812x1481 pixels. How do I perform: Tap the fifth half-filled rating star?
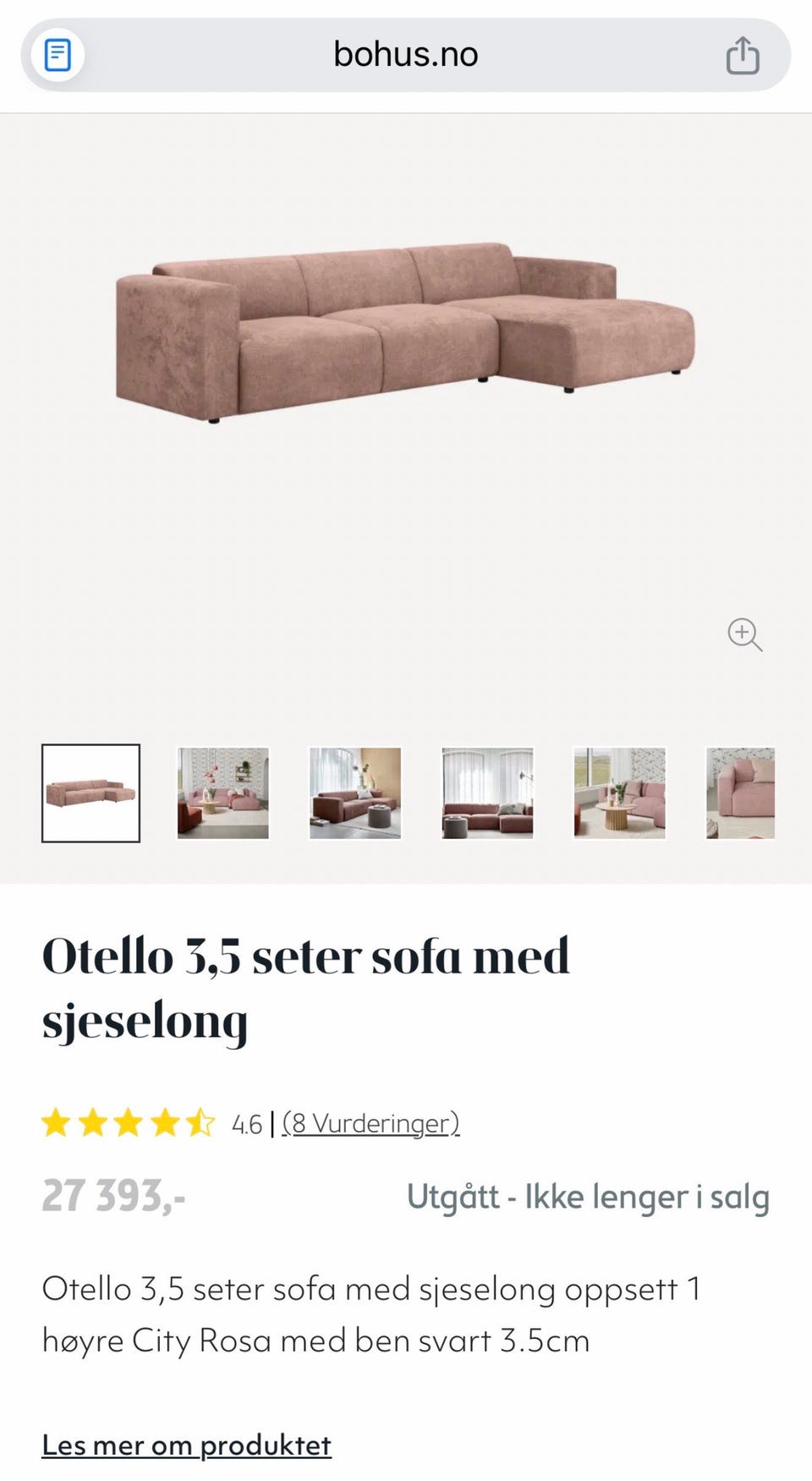201,1123
